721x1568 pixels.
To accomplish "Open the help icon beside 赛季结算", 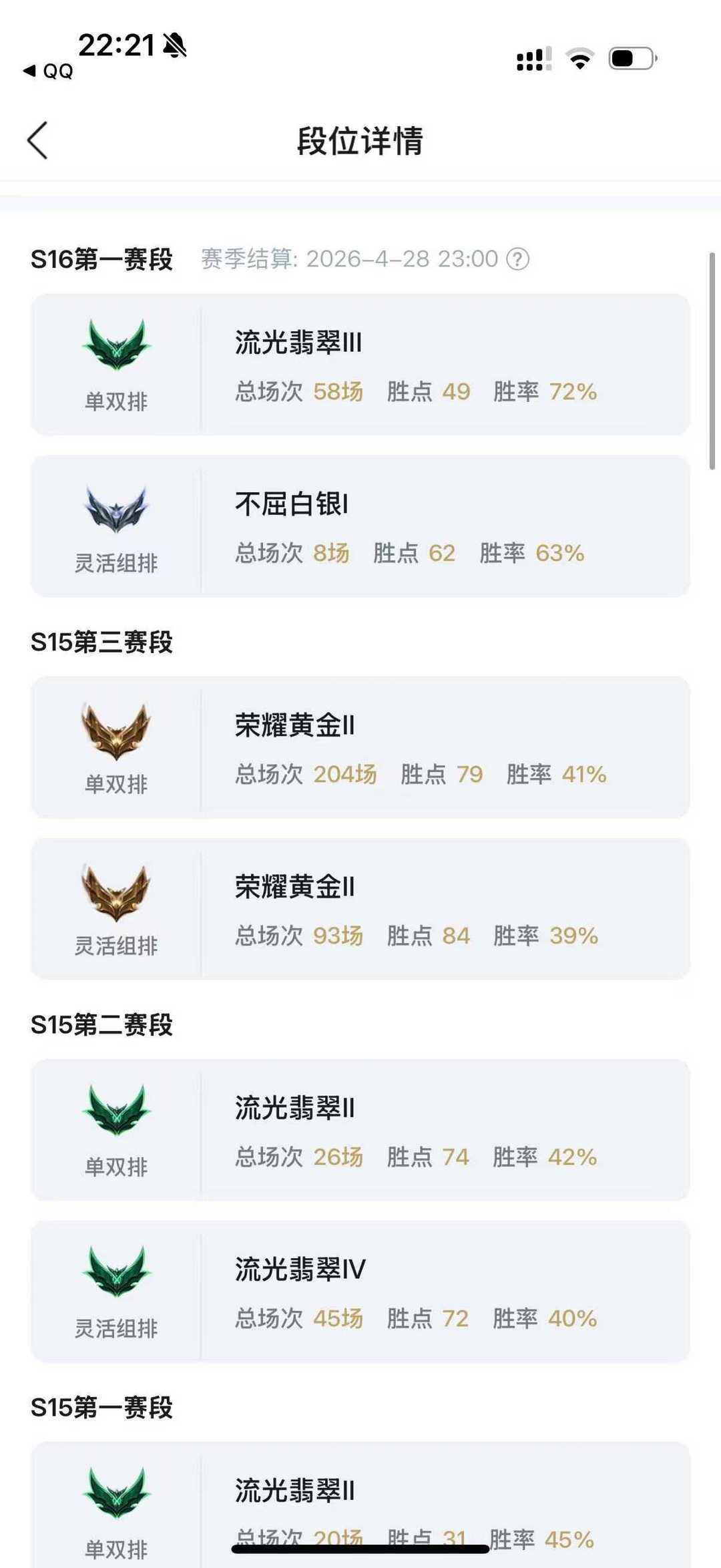I will point(517,259).
